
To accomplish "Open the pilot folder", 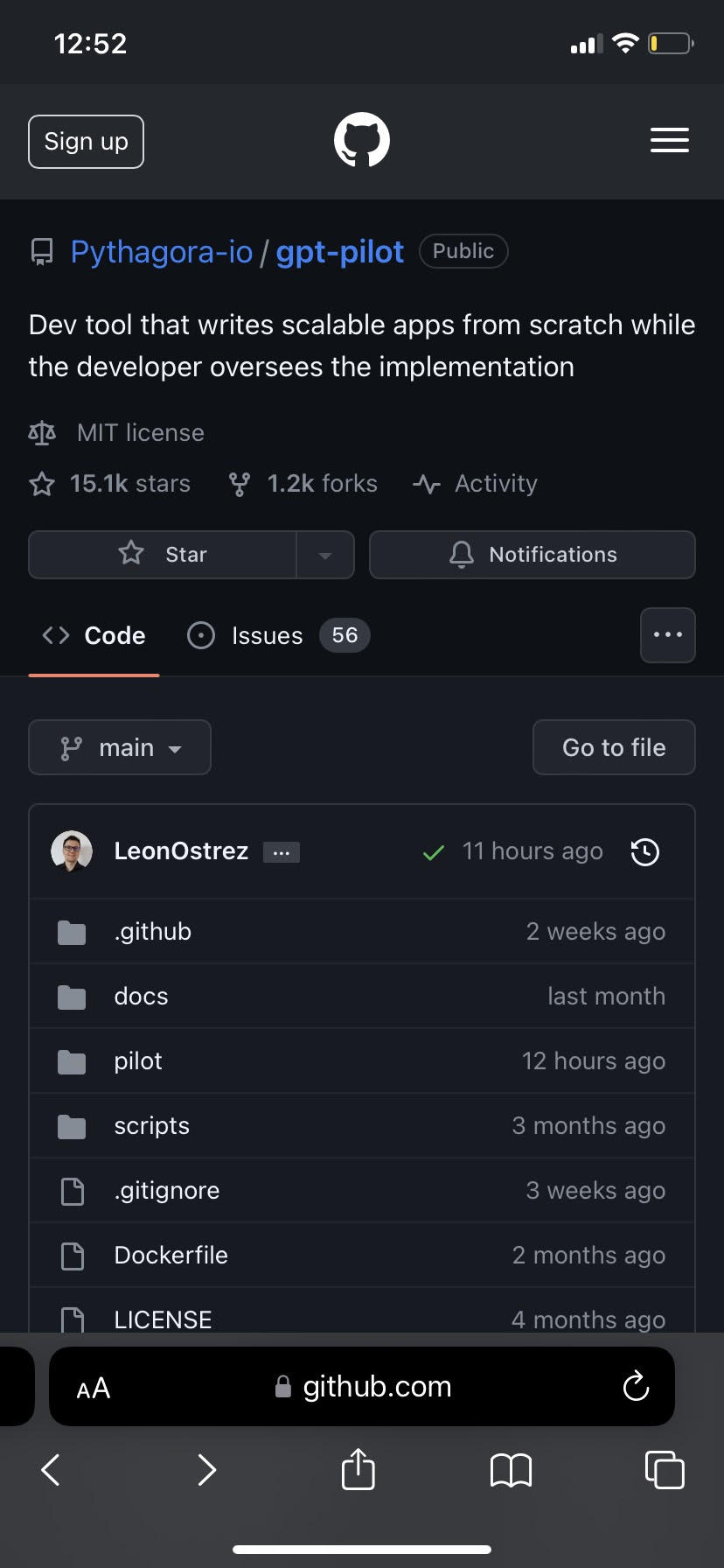I will click(x=138, y=1060).
